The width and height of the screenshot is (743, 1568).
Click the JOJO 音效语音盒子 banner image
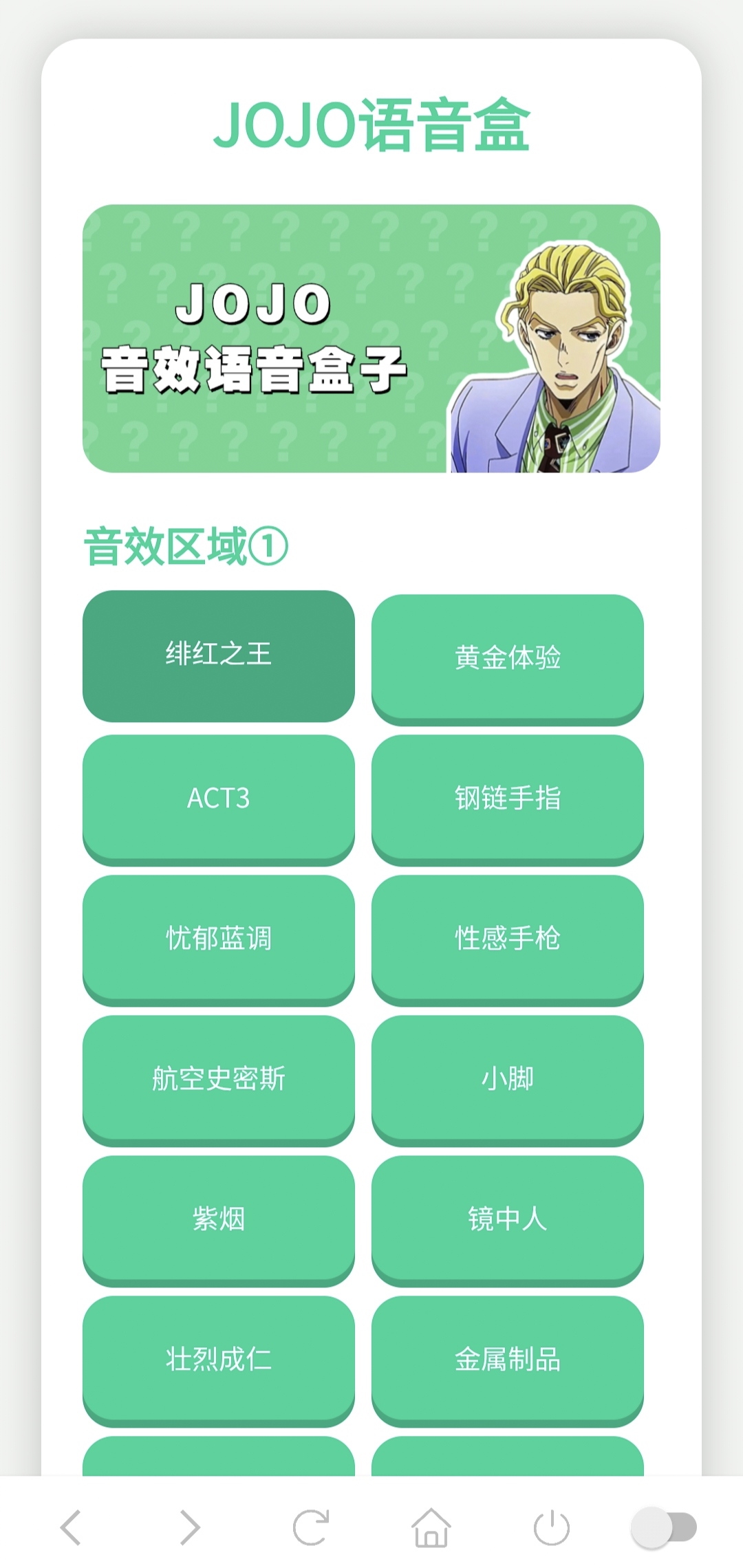[371, 337]
